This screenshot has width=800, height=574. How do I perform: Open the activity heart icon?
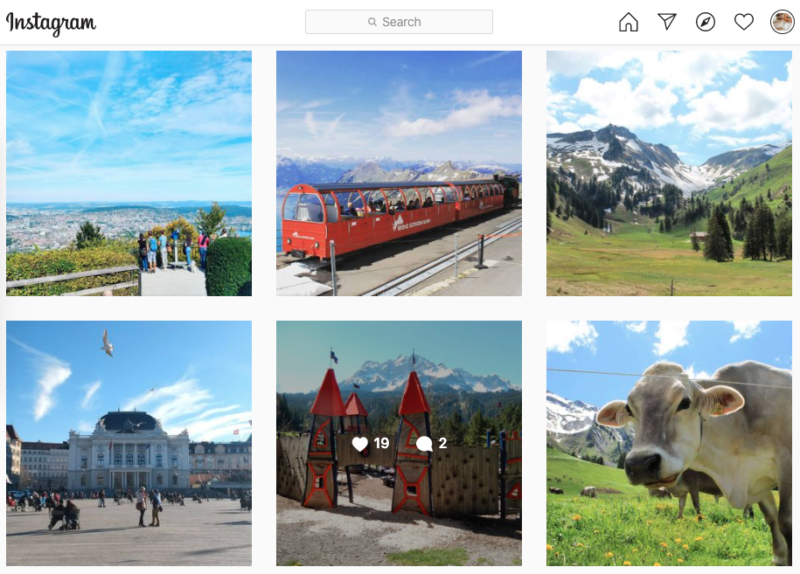pyautogui.click(x=743, y=22)
